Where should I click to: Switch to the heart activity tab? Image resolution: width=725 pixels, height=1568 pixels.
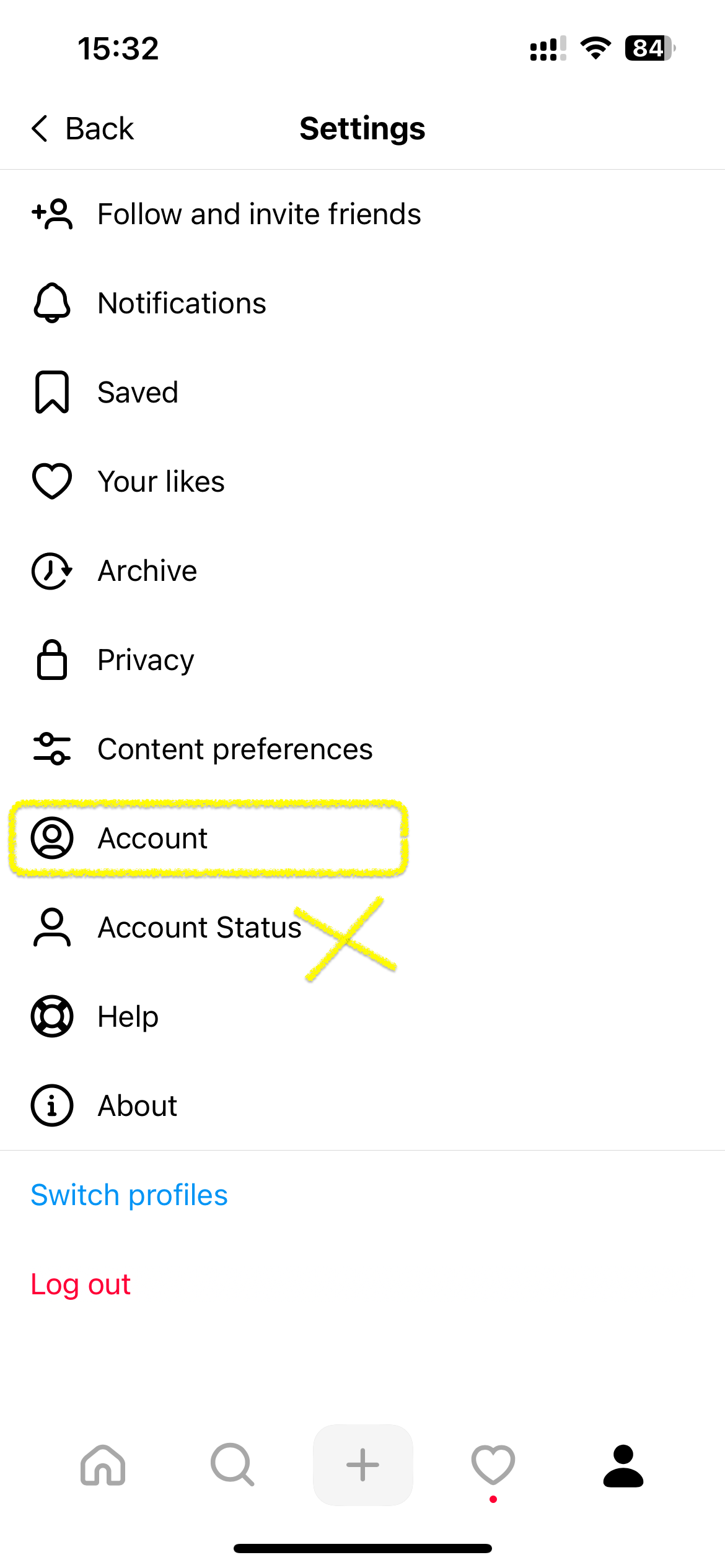click(x=493, y=1465)
